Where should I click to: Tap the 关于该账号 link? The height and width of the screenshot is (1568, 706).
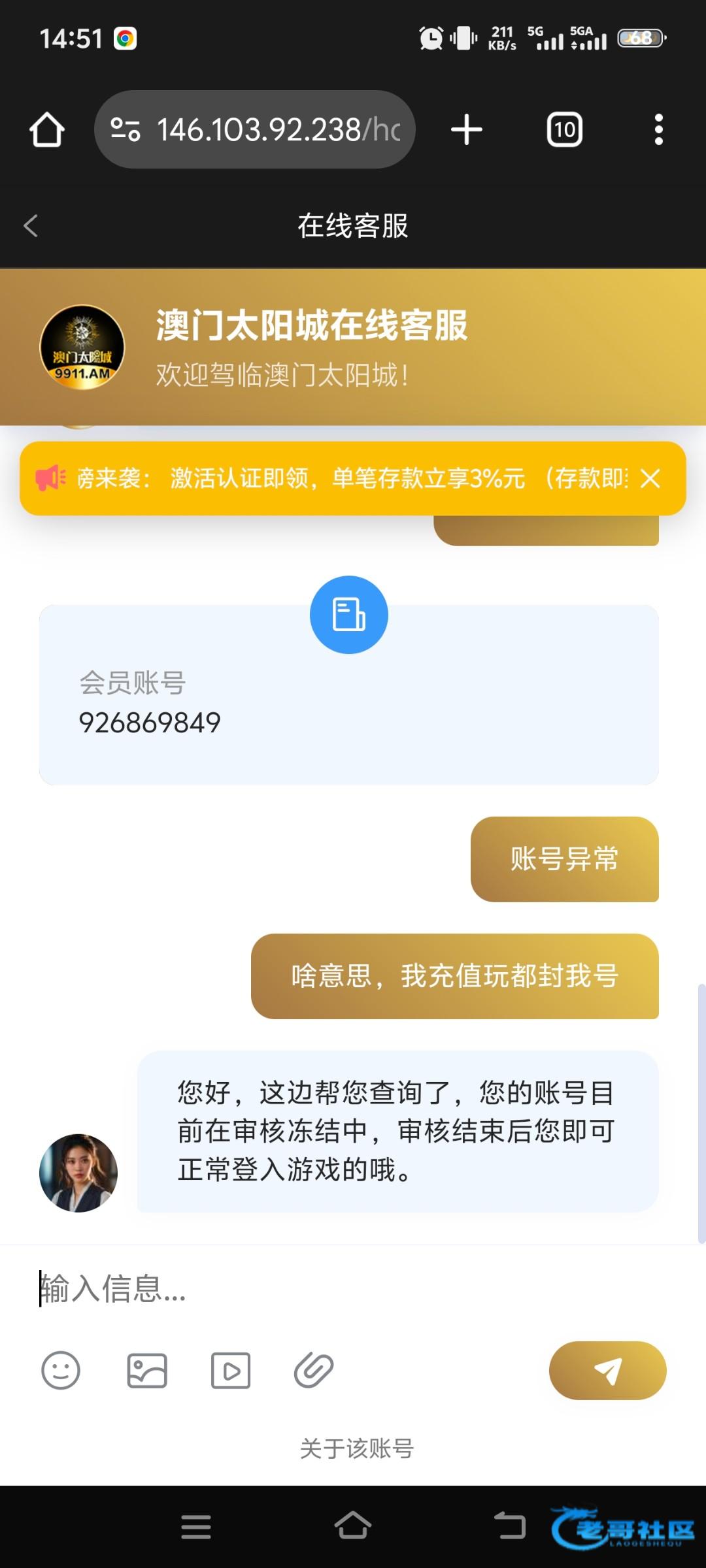[356, 1448]
